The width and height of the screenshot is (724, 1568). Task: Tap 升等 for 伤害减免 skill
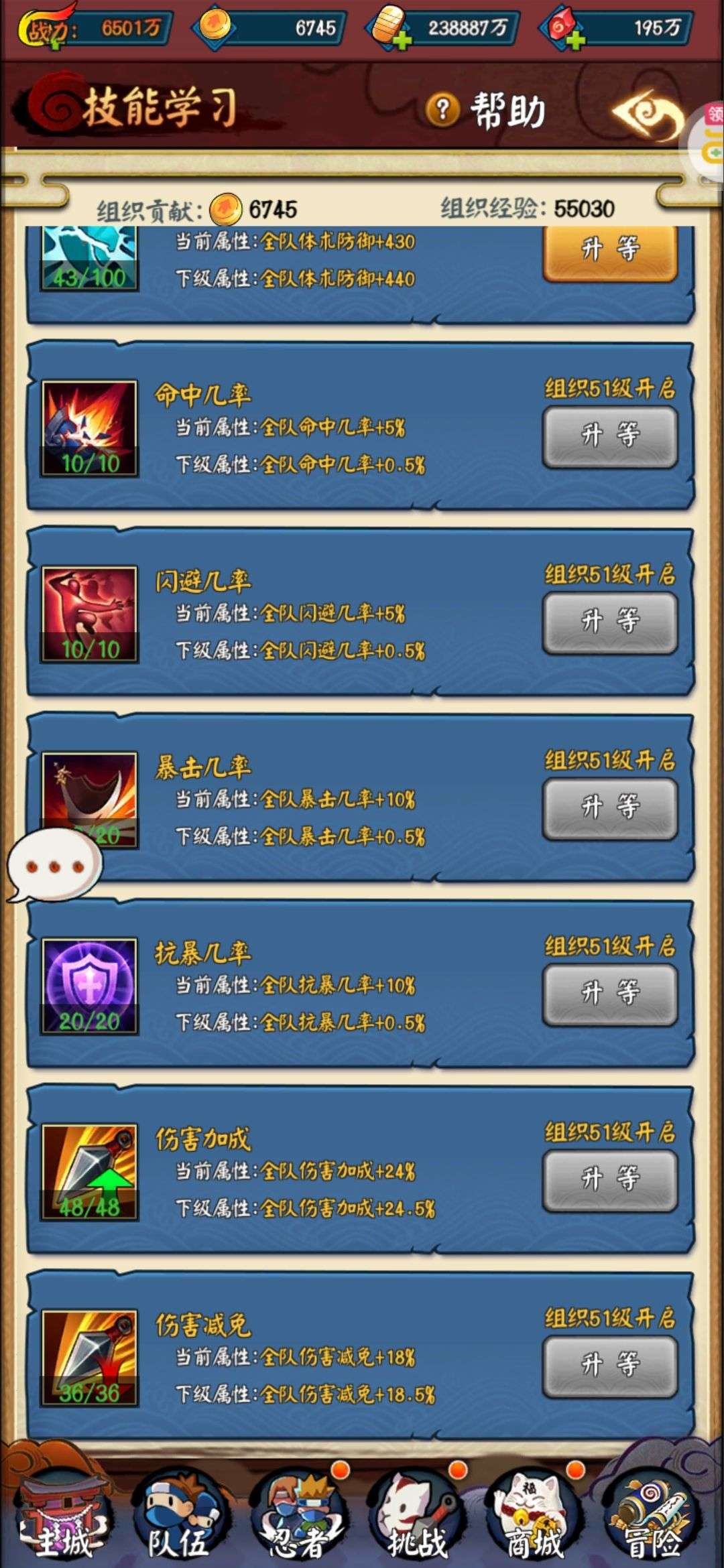pos(610,1367)
